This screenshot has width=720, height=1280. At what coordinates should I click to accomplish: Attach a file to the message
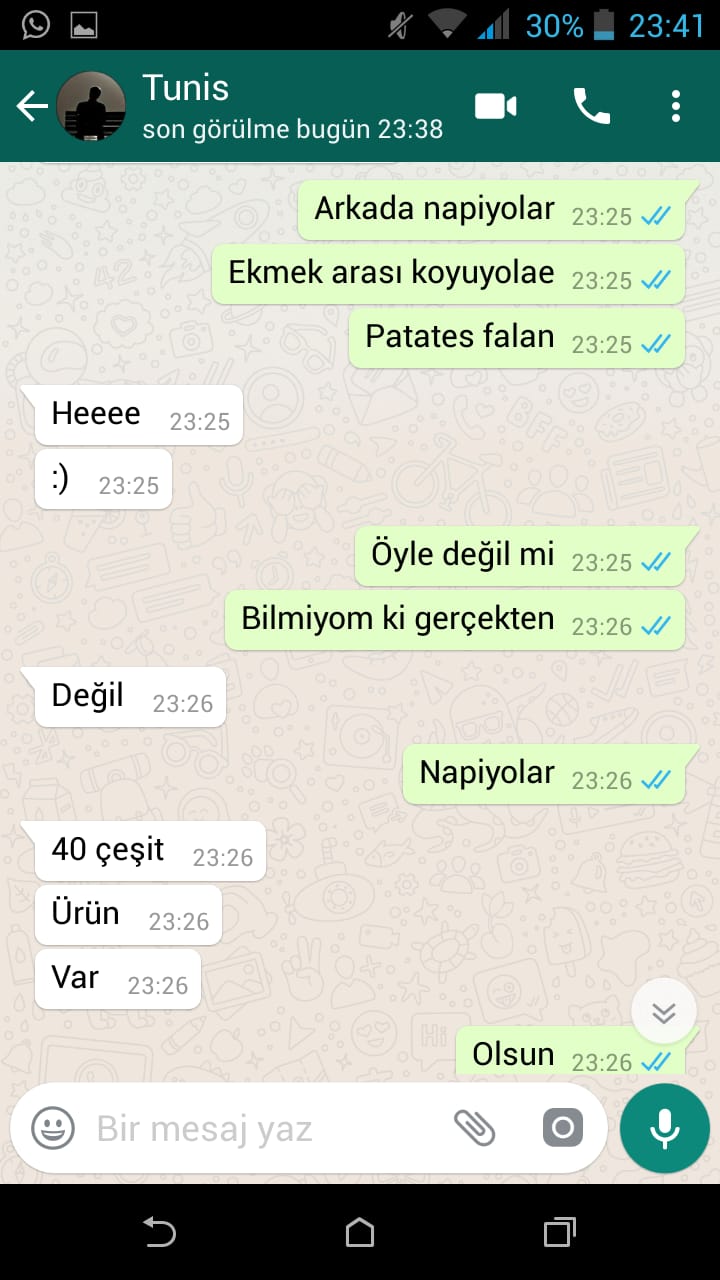(474, 1128)
